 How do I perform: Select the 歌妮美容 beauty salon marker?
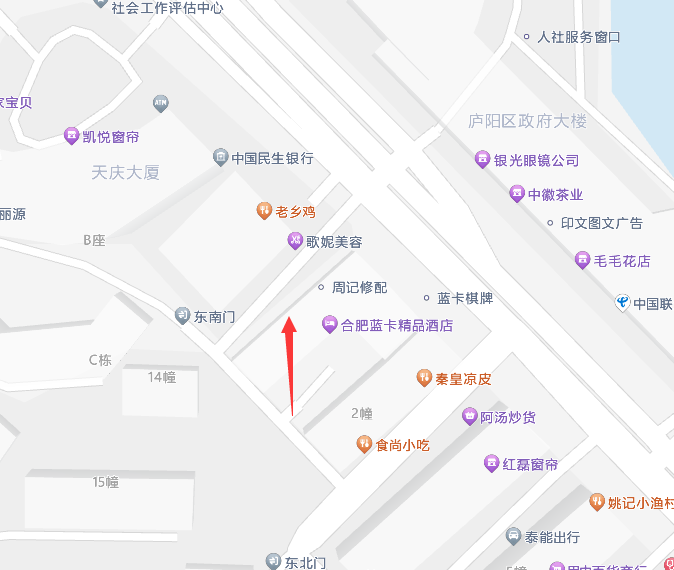click(x=294, y=241)
